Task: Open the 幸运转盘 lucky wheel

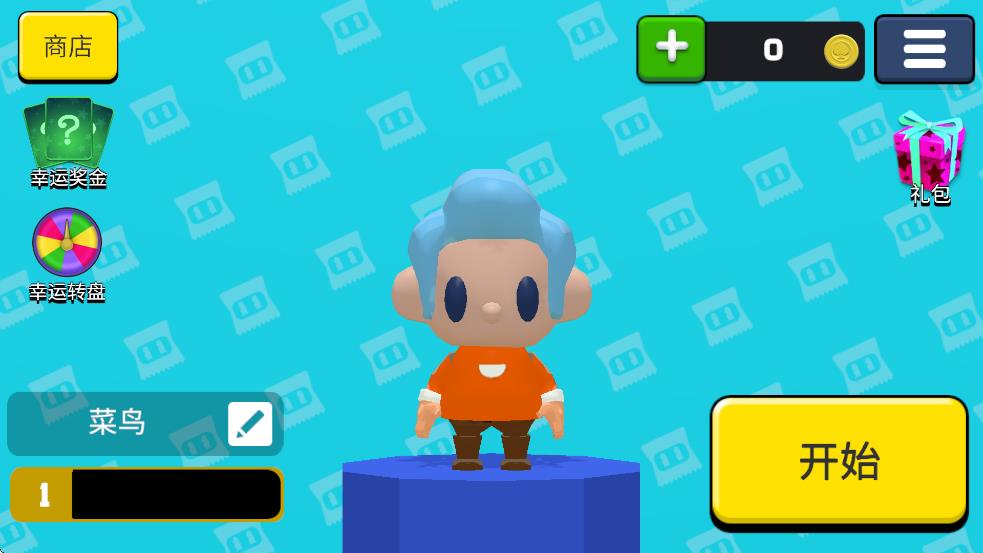Action: [x=67, y=243]
